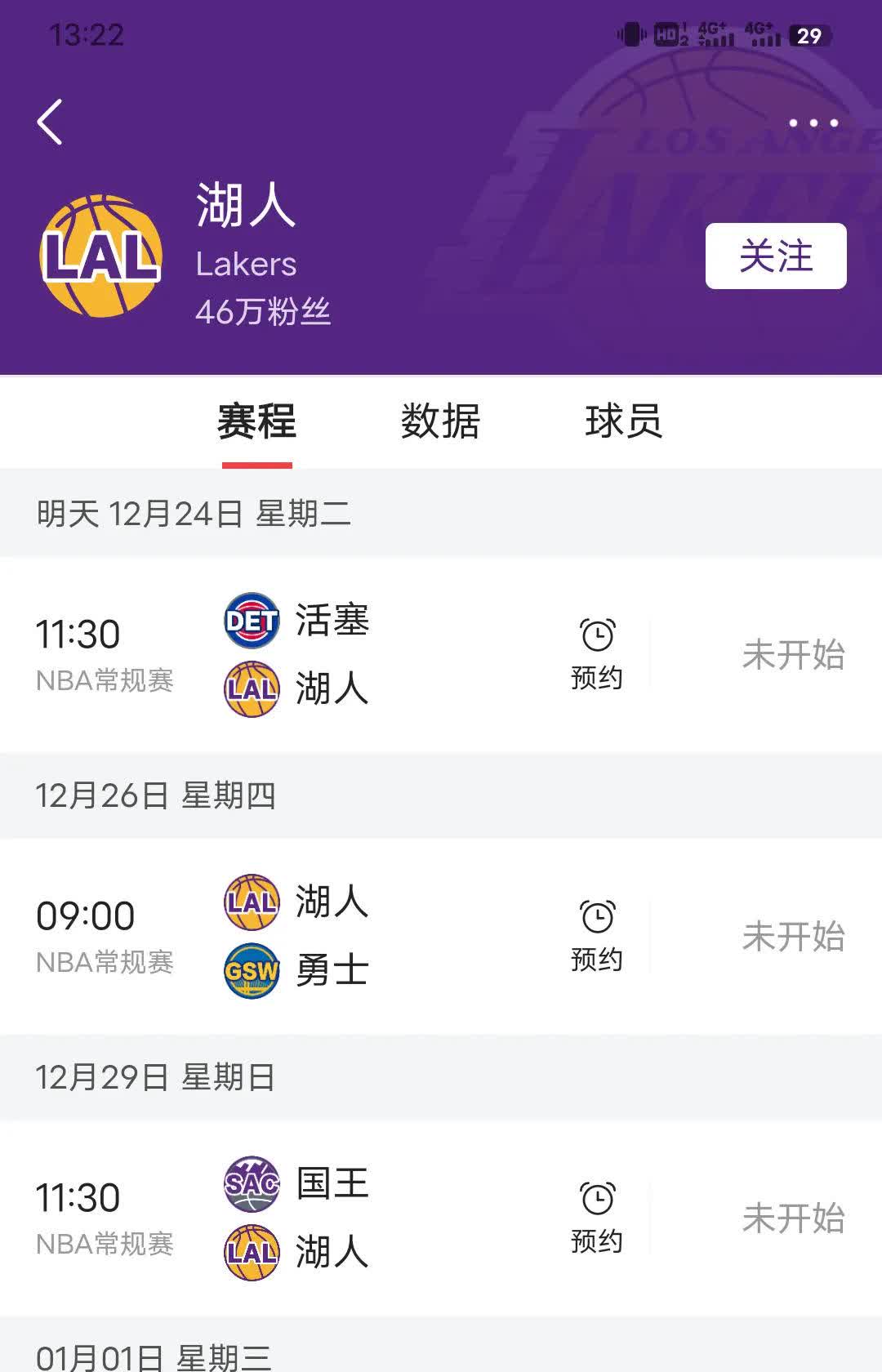This screenshot has width=882, height=1372.
Task: Go back using the top-left arrow
Action: click(x=51, y=122)
